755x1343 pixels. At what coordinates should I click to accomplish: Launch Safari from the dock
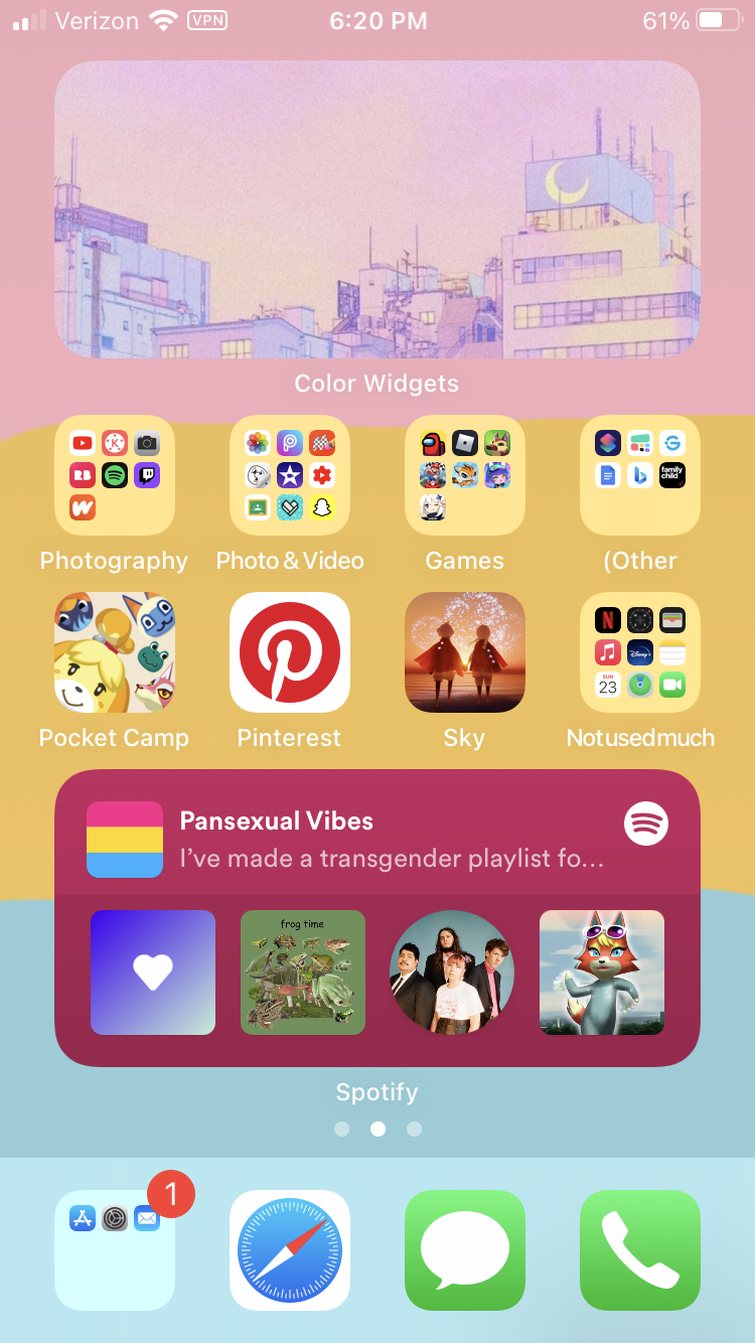click(x=290, y=1250)
